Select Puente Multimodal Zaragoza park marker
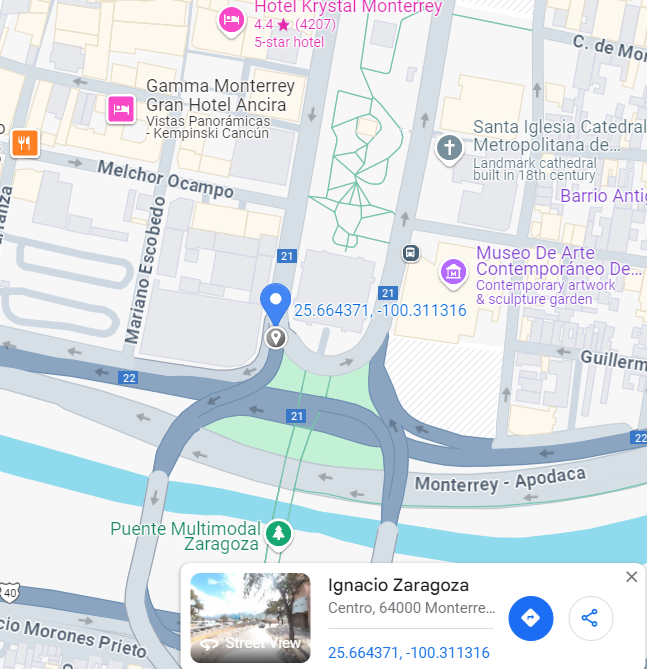Screen dimensions: 647x669 tap(279, 535)
